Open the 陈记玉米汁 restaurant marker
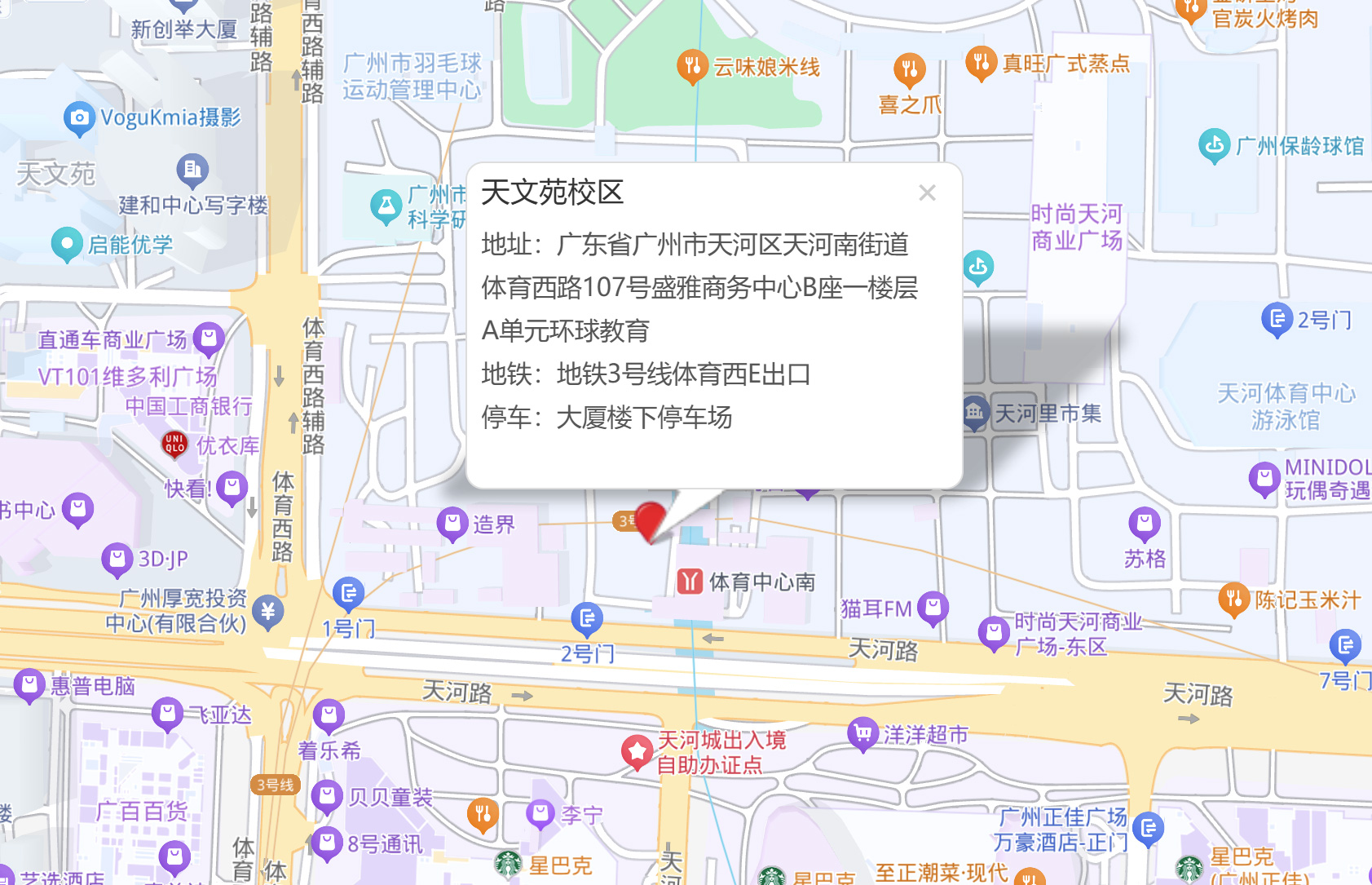 click(x=1234, y=600)
